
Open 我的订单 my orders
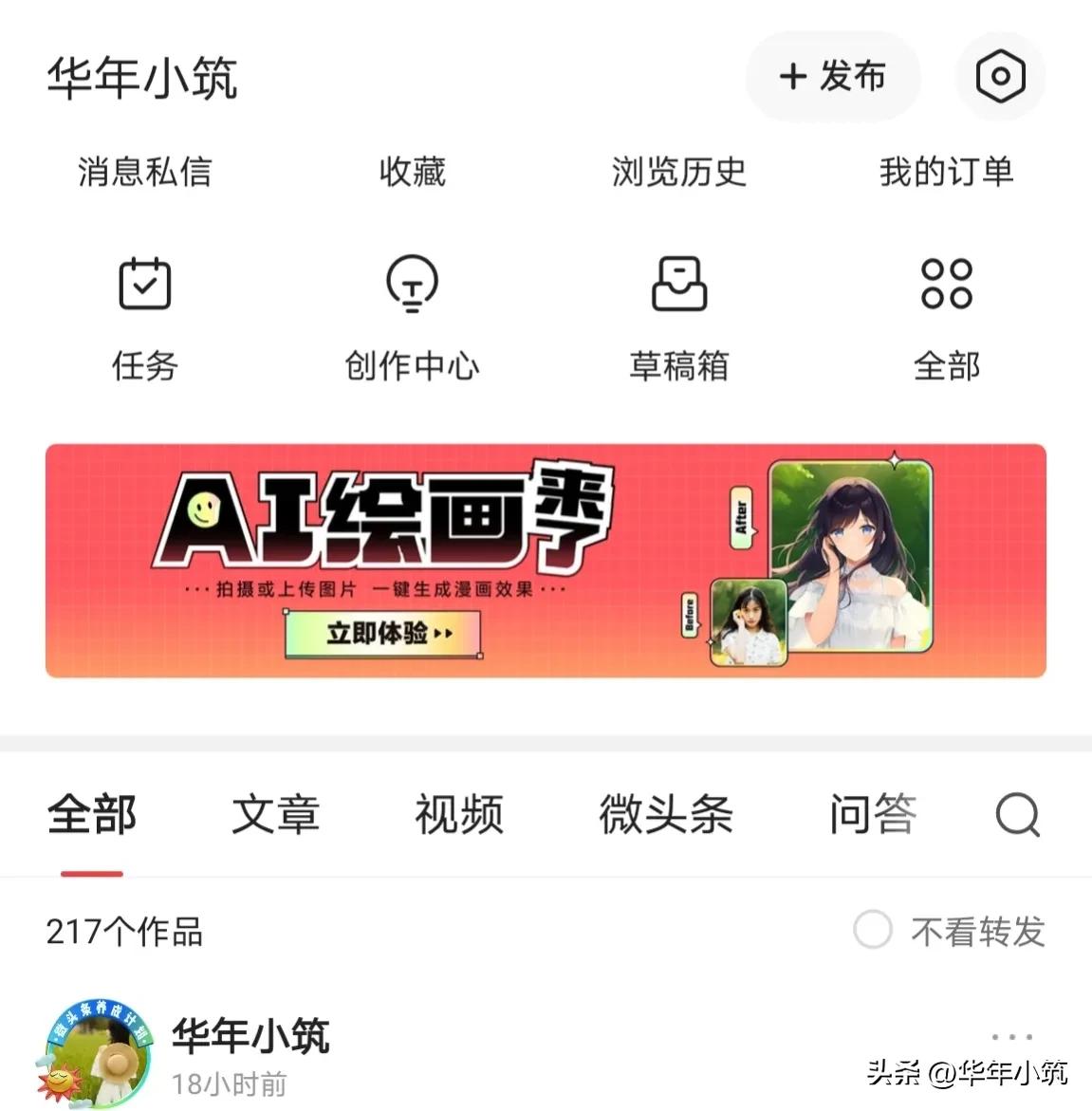[946, 172]
